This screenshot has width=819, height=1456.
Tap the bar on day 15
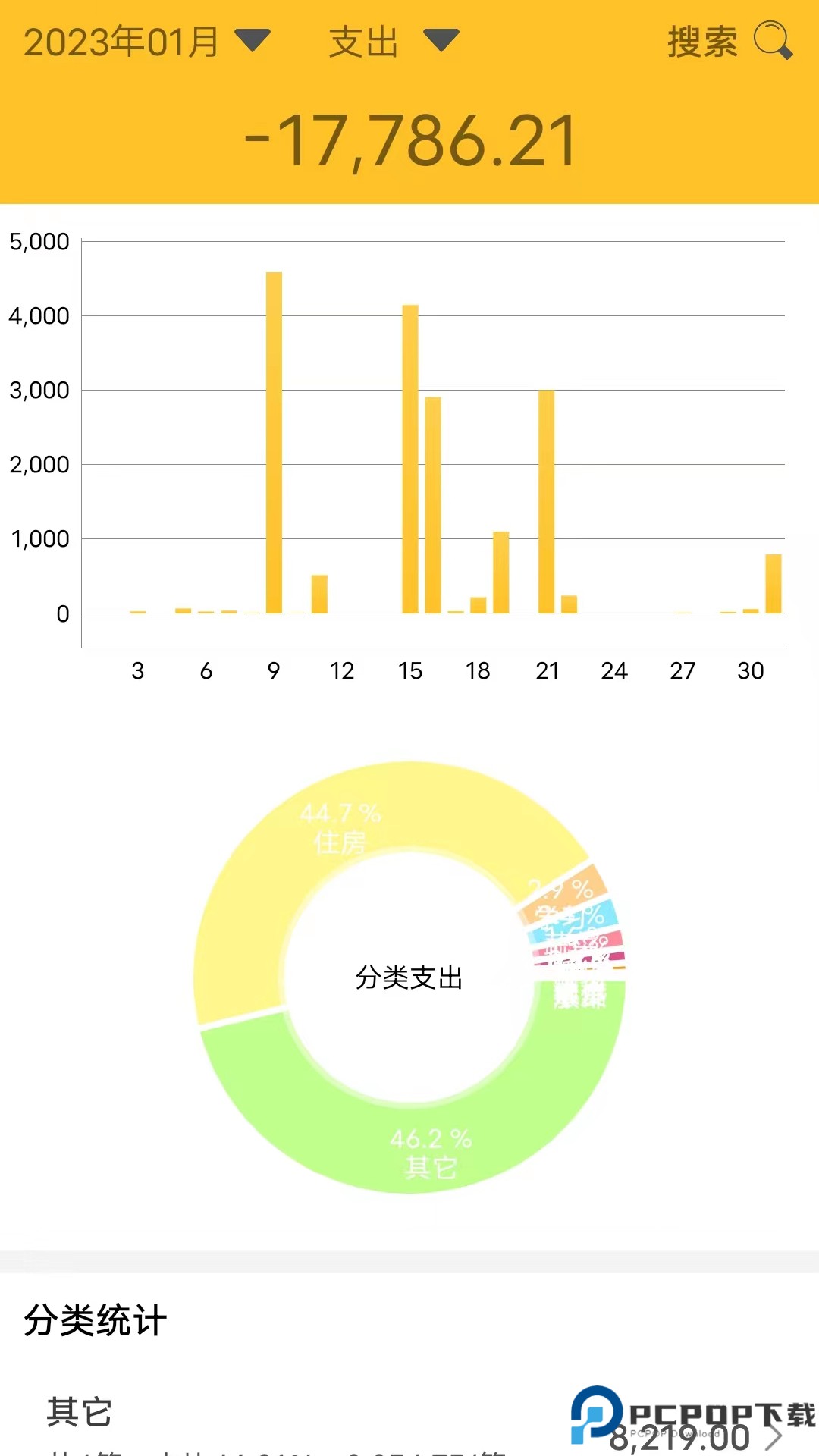tap(410, 455)
